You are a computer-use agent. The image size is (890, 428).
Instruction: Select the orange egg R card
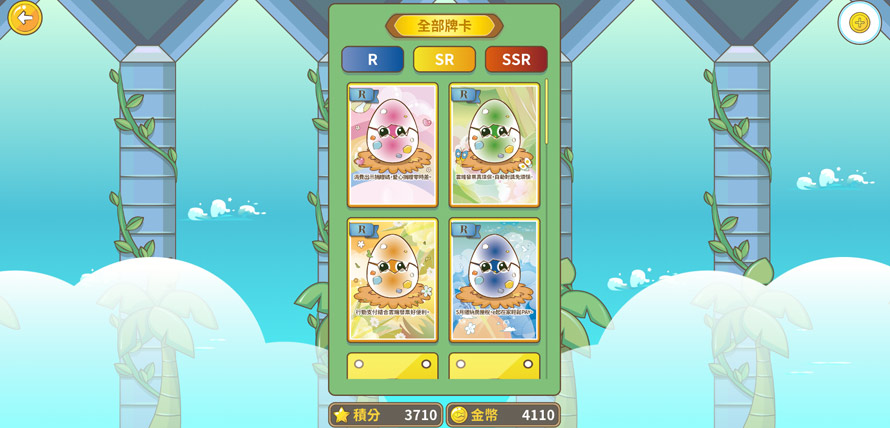tap(392, 279)
